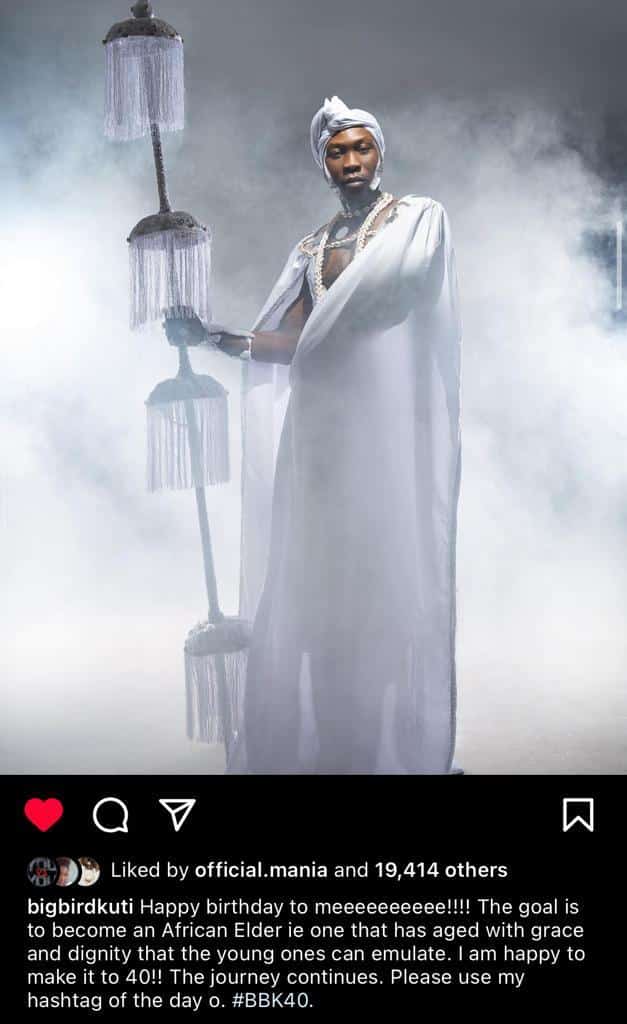The width and height of the screenshot is (627, 1024).
Task: Share the post via the paper plane icon
Action: (x=177, y=815)
